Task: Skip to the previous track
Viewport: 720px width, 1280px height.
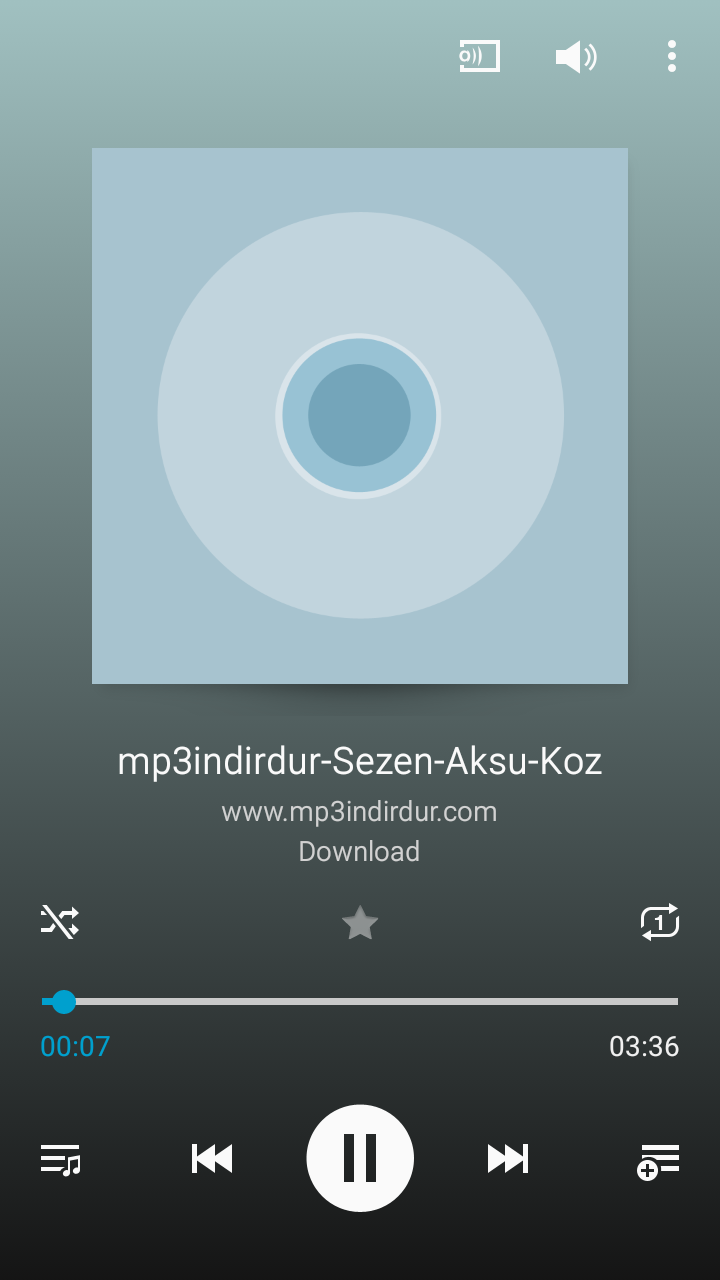Action: click(x=212, y=1159)
